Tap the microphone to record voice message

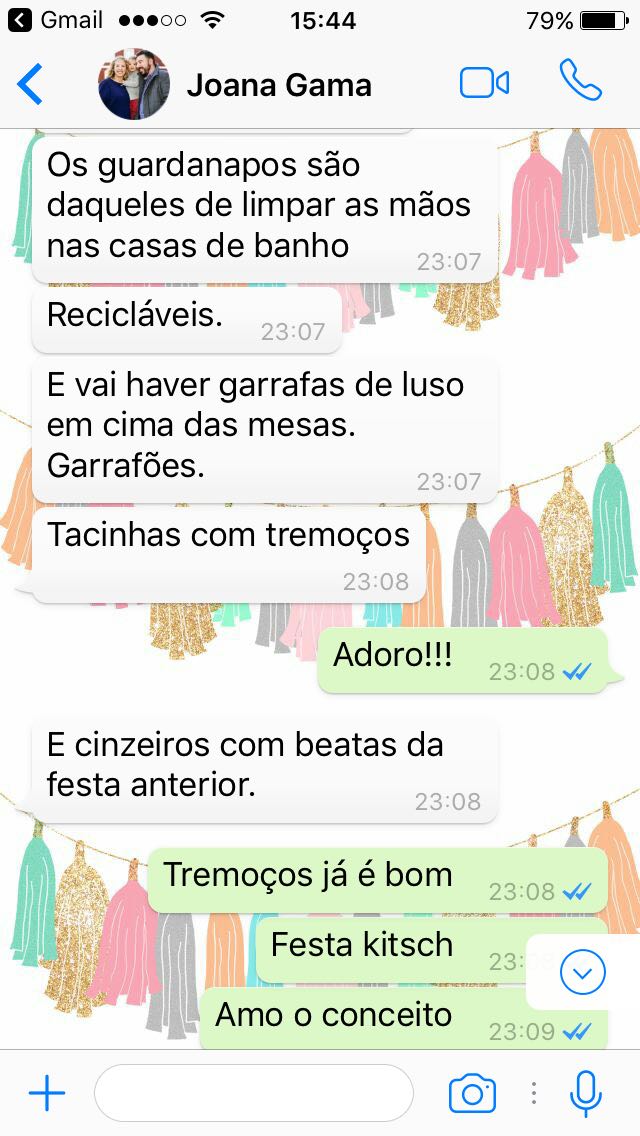[585, 1093]
